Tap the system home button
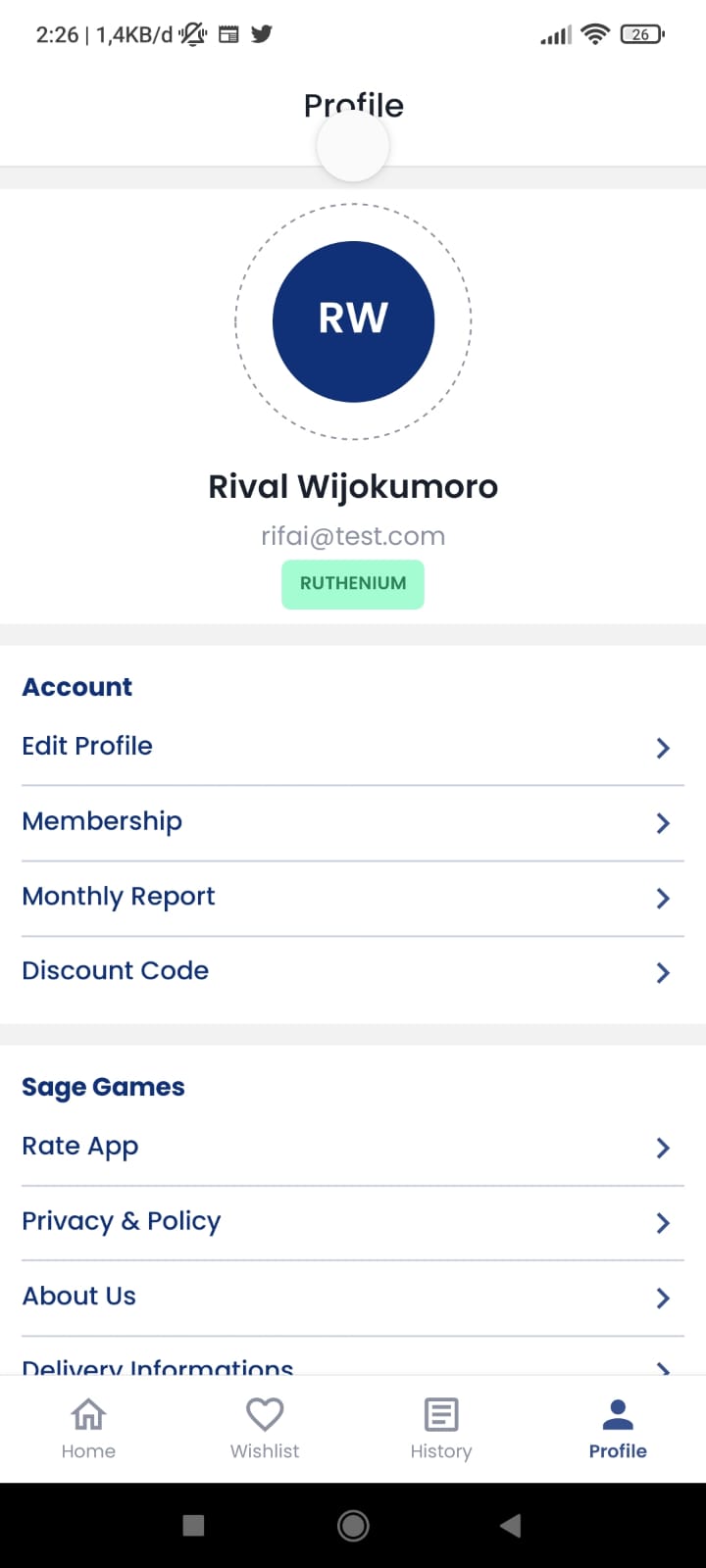 (x=353, y=1525)
